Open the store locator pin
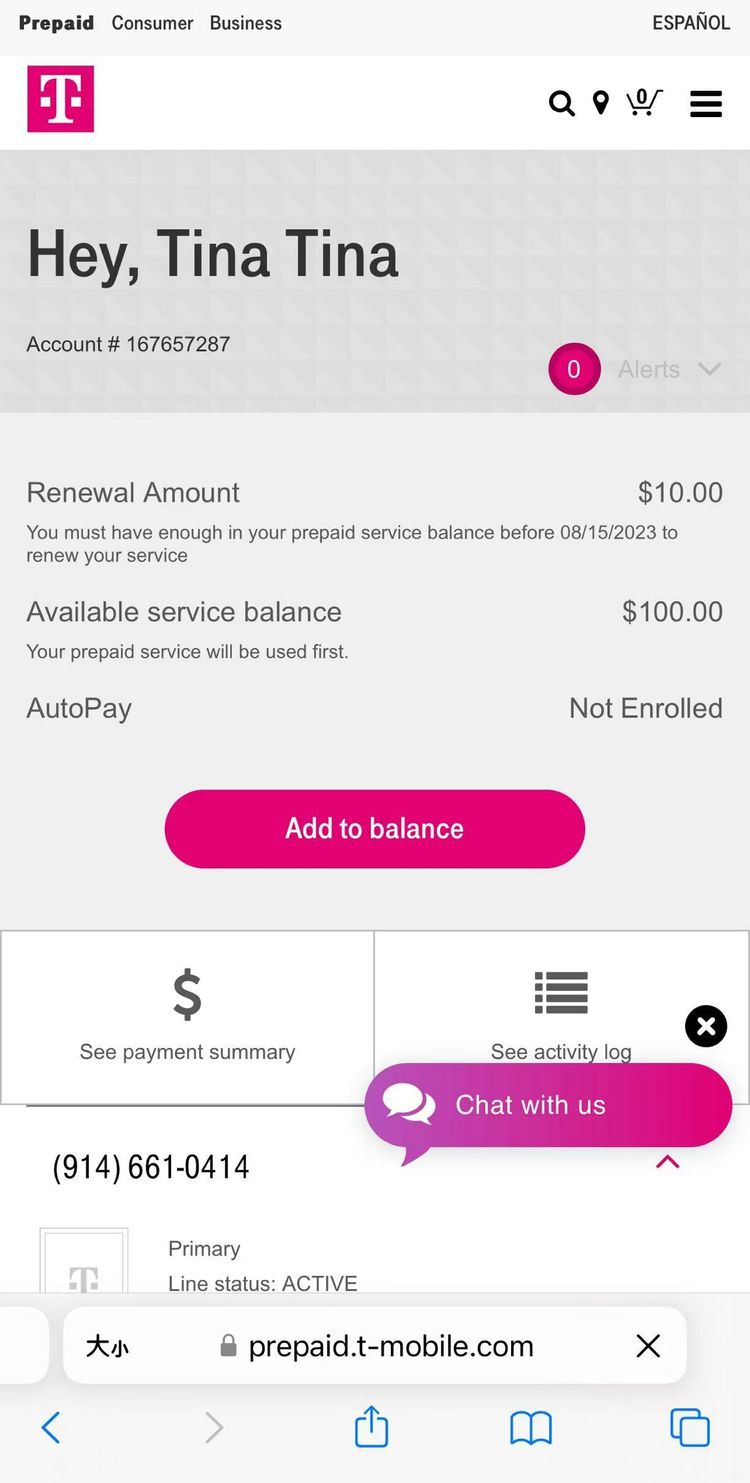 (x=601, y=103)
